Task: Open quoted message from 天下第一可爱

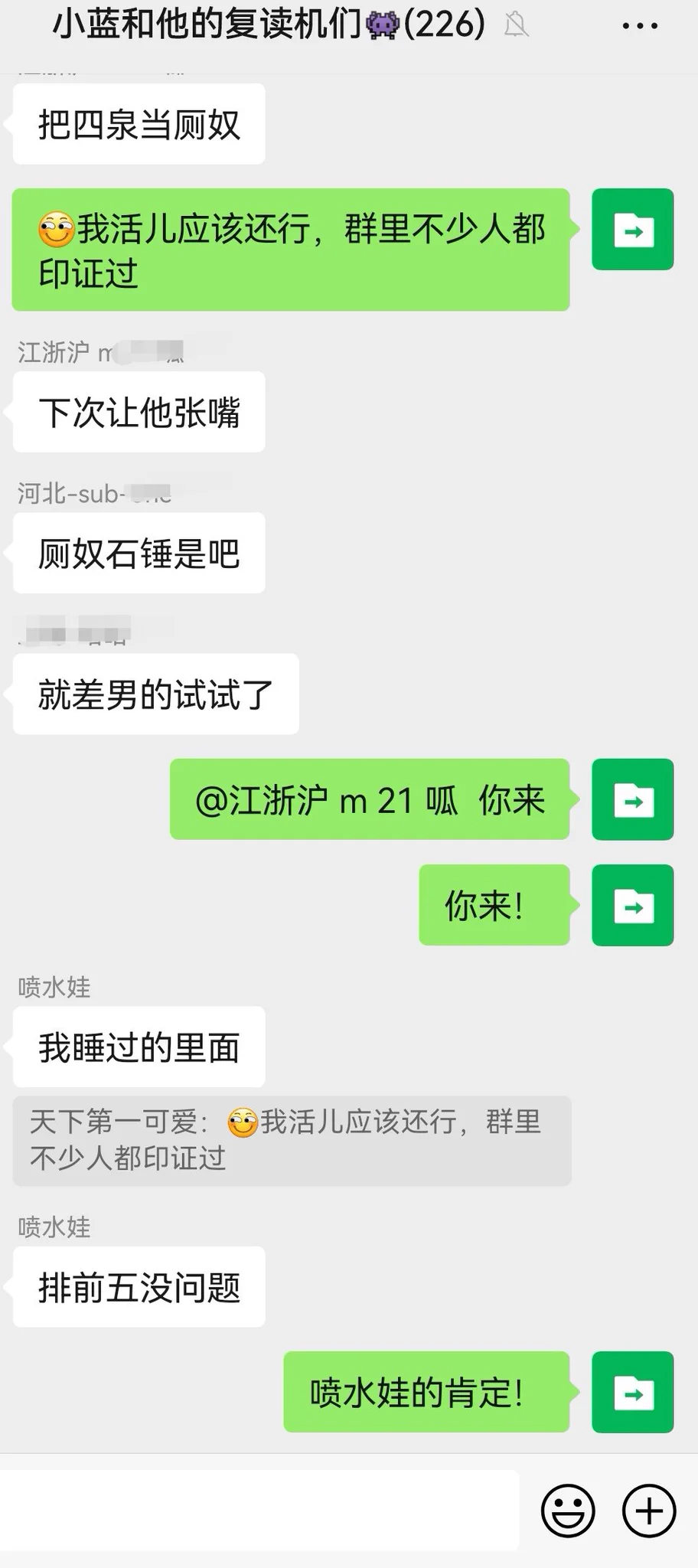Action: click(291, 1141)
